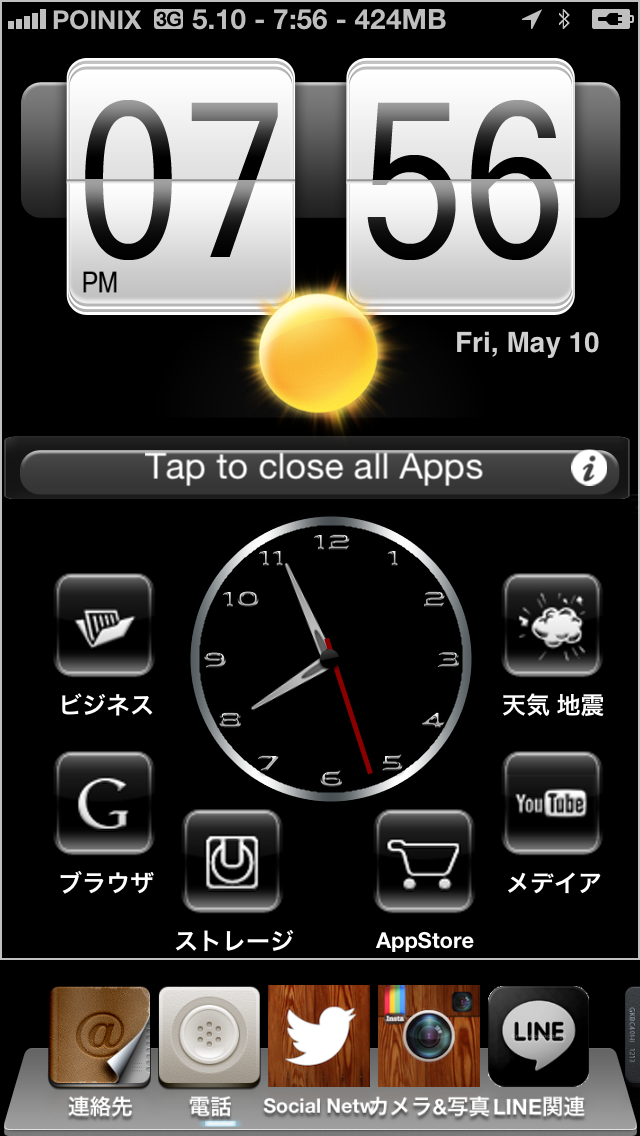The width and height of the screenshot is (640, 1136).
Task: Open the 天気 地震 folder
Action: pos(552,626)
